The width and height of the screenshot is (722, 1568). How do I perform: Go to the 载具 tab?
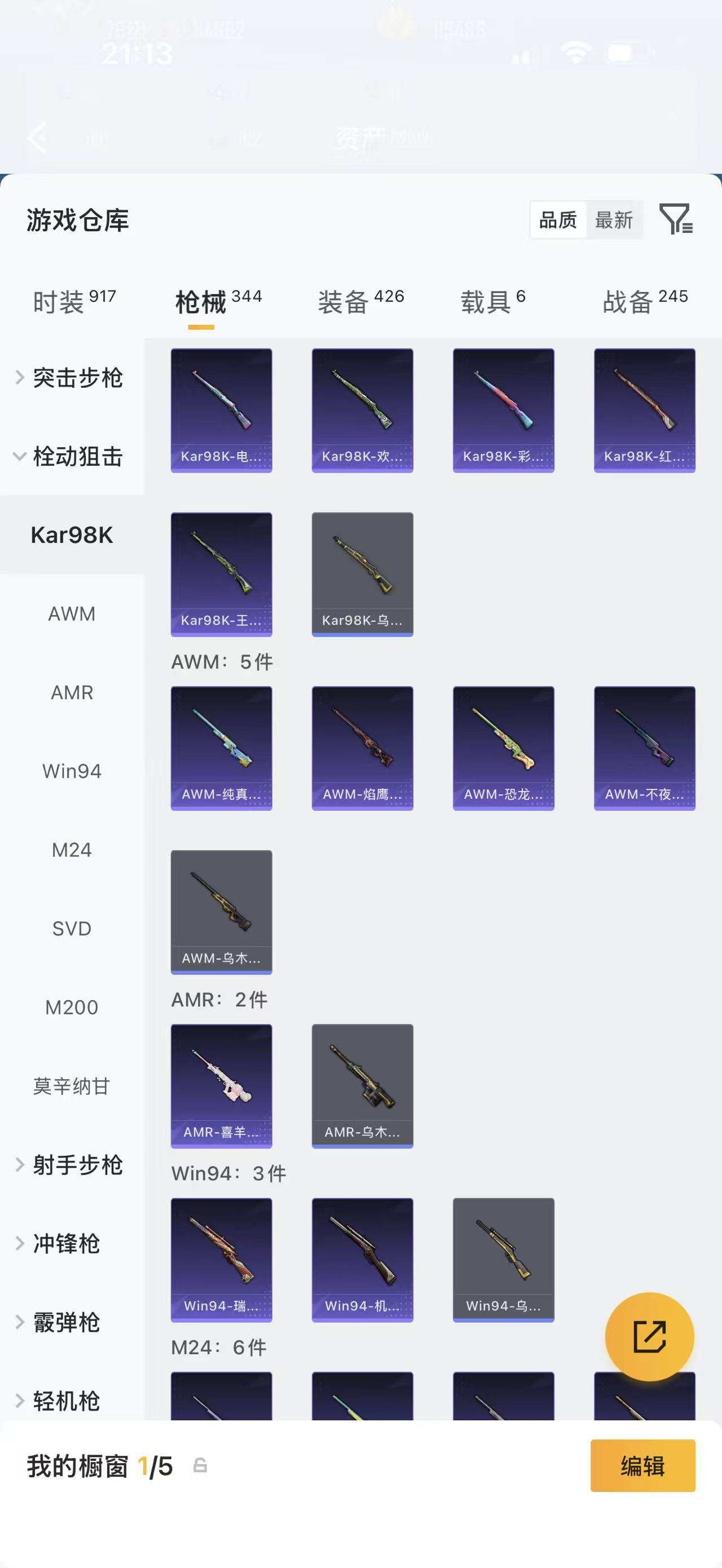[x=493, y=301]
